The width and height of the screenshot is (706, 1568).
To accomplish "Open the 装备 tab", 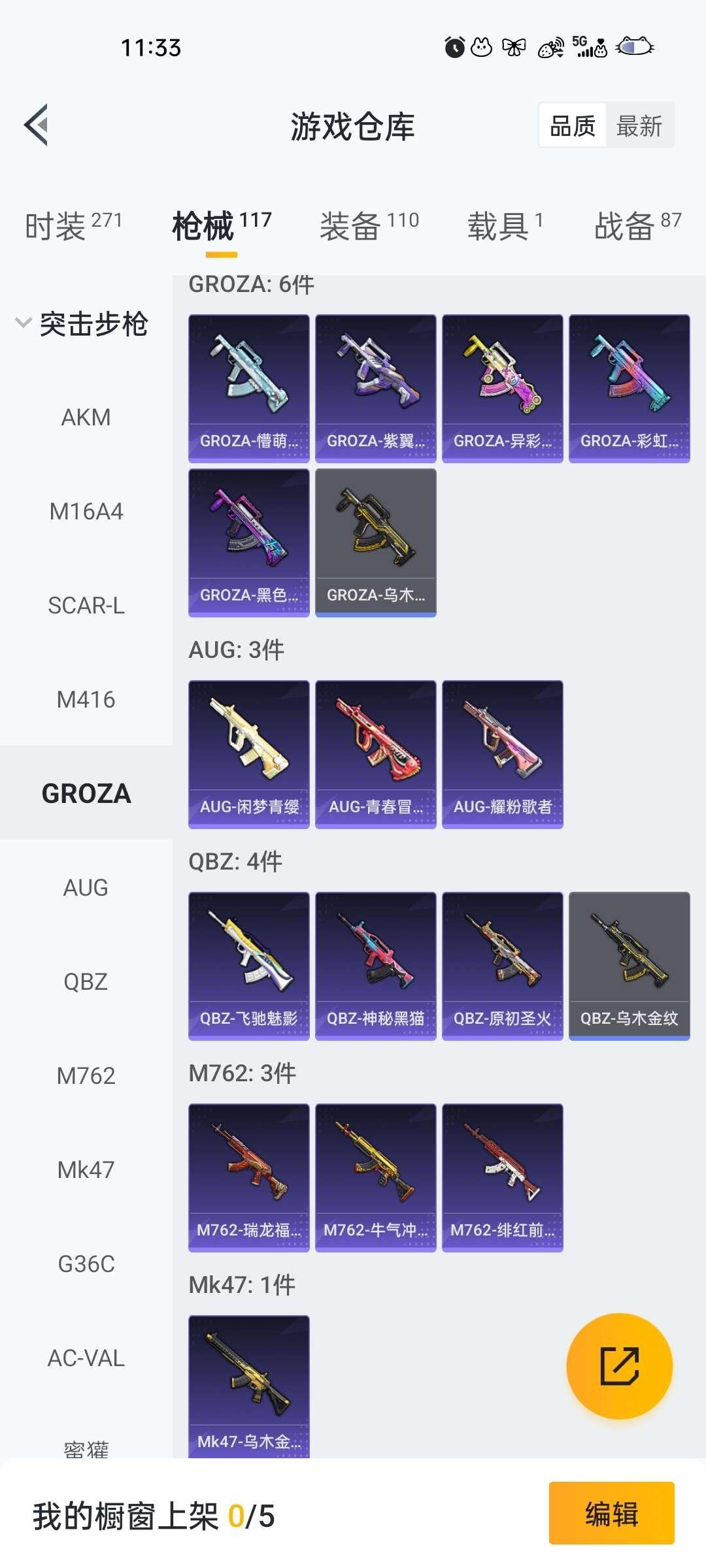I will [x=369, y=226].
